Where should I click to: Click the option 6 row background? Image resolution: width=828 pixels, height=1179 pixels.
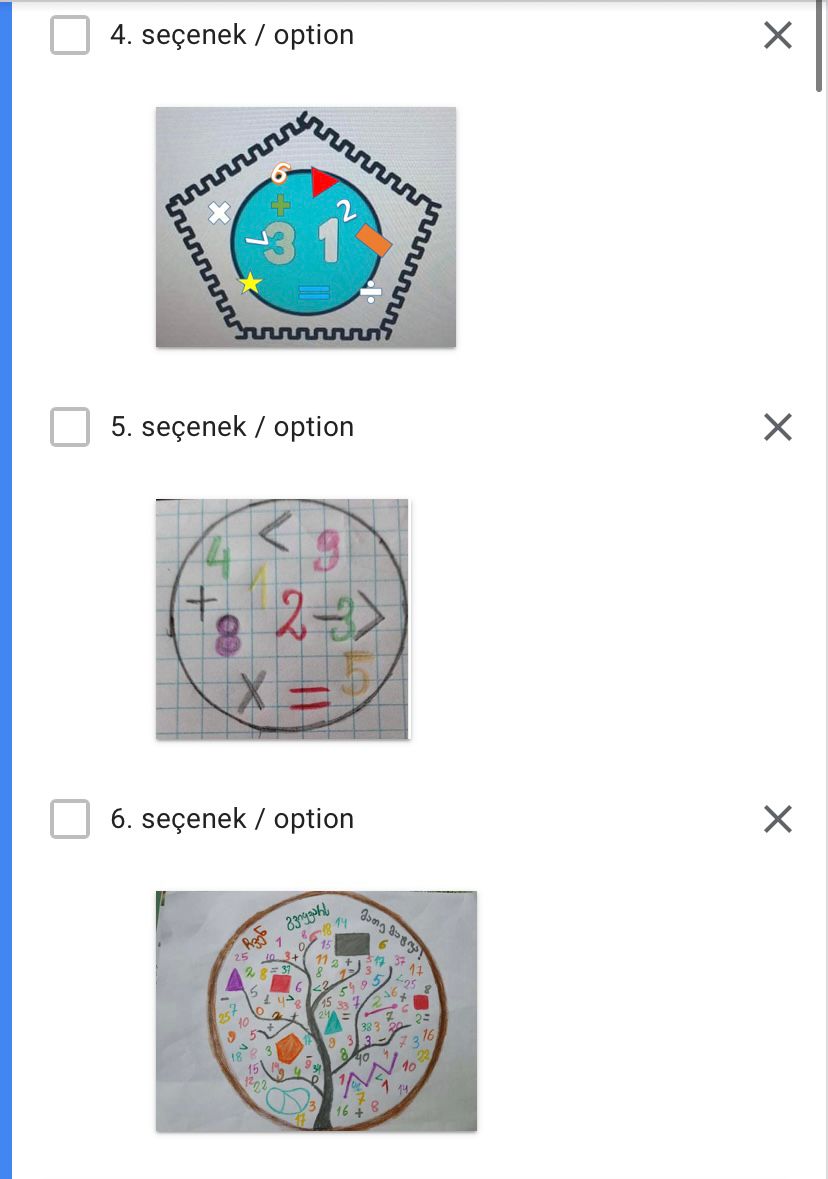(x=550, y=818)
